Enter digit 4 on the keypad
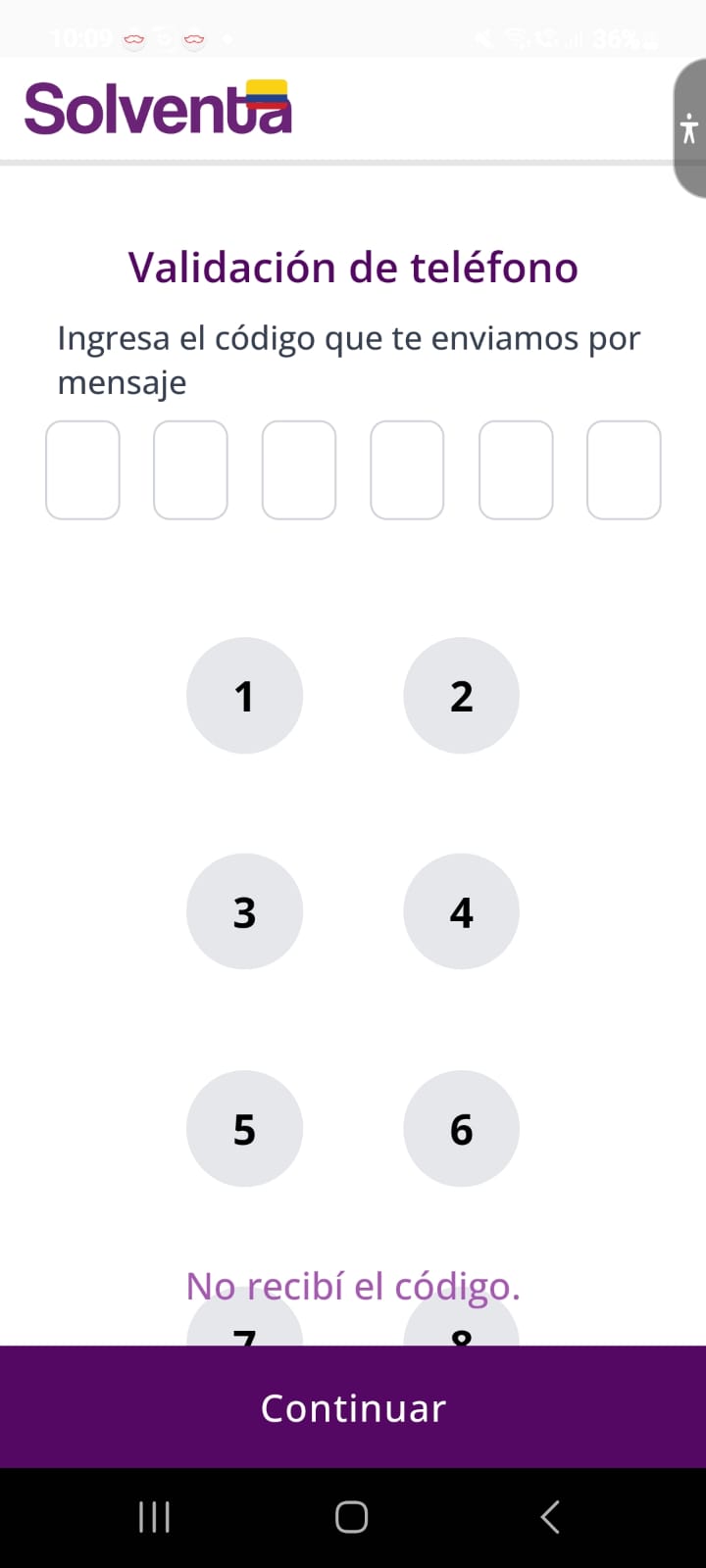 [x=461, y=911]
